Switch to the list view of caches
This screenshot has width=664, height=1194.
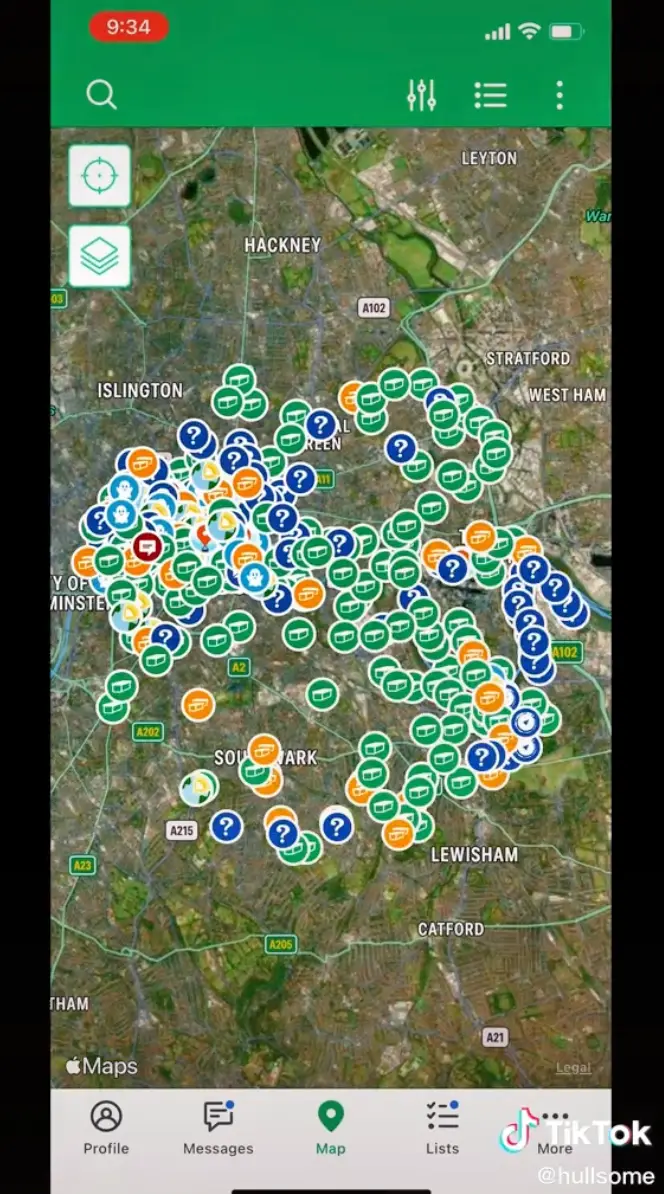[490, 95]
